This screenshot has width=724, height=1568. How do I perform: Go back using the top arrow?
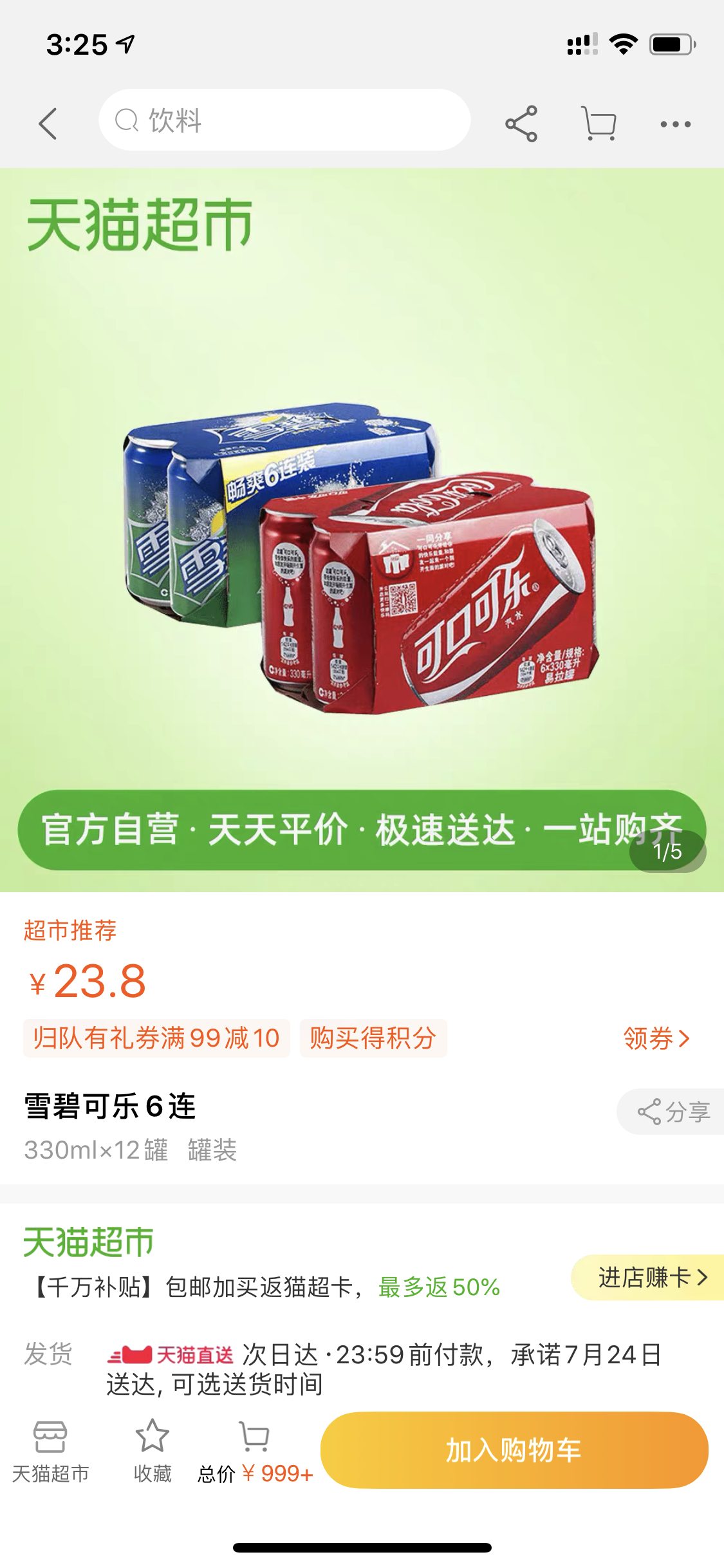click(48, 123)
